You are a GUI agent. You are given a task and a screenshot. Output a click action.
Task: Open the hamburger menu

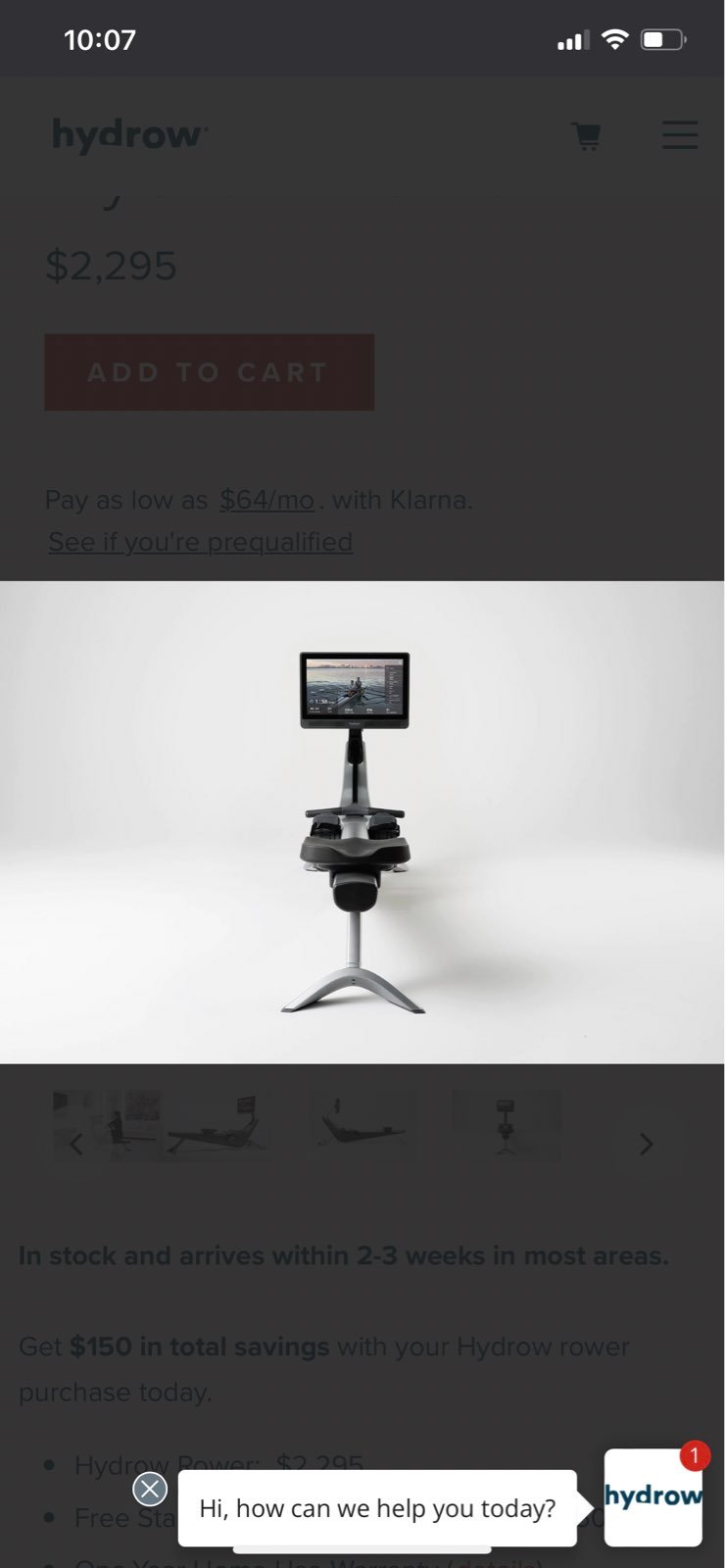click(x=679, y=134)
